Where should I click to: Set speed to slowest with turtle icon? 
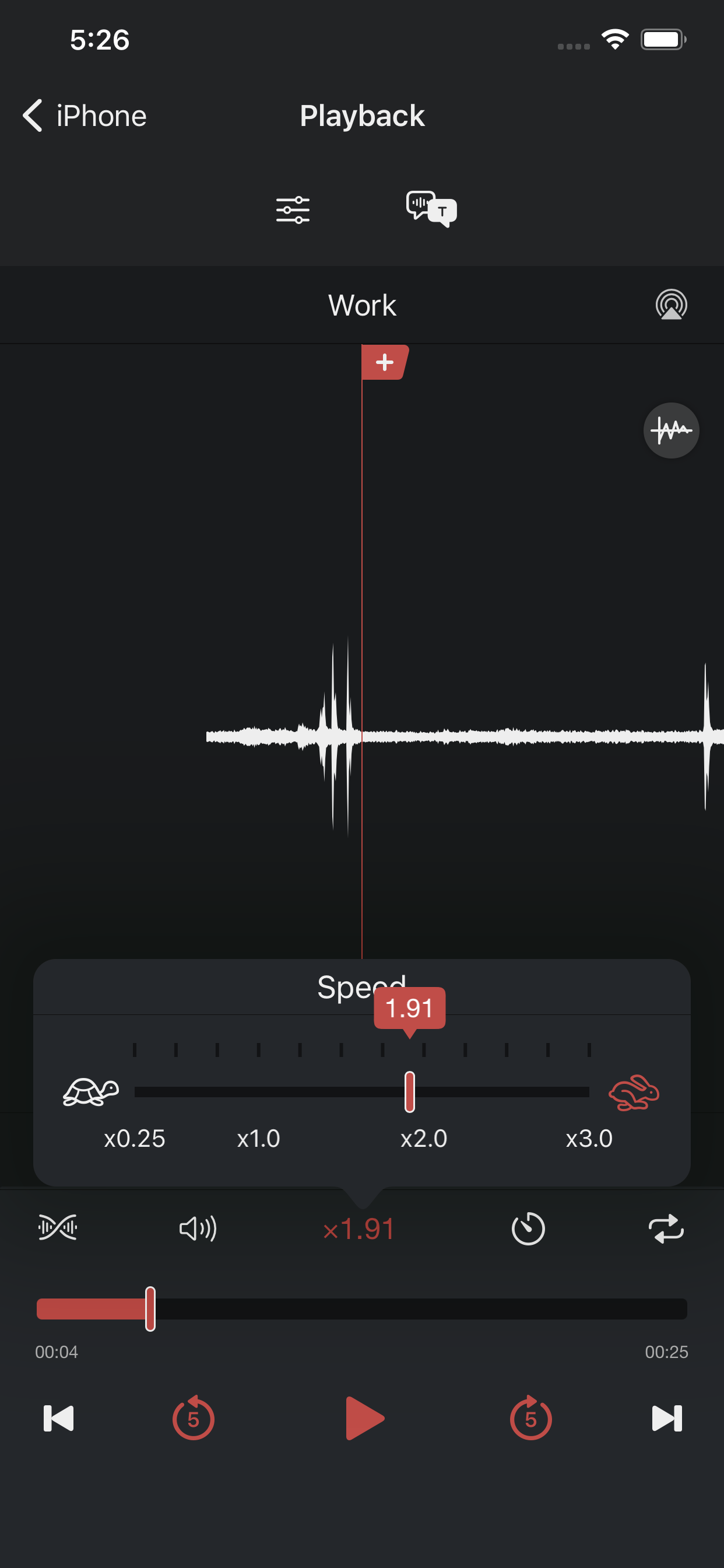(x=91, y=1092)
